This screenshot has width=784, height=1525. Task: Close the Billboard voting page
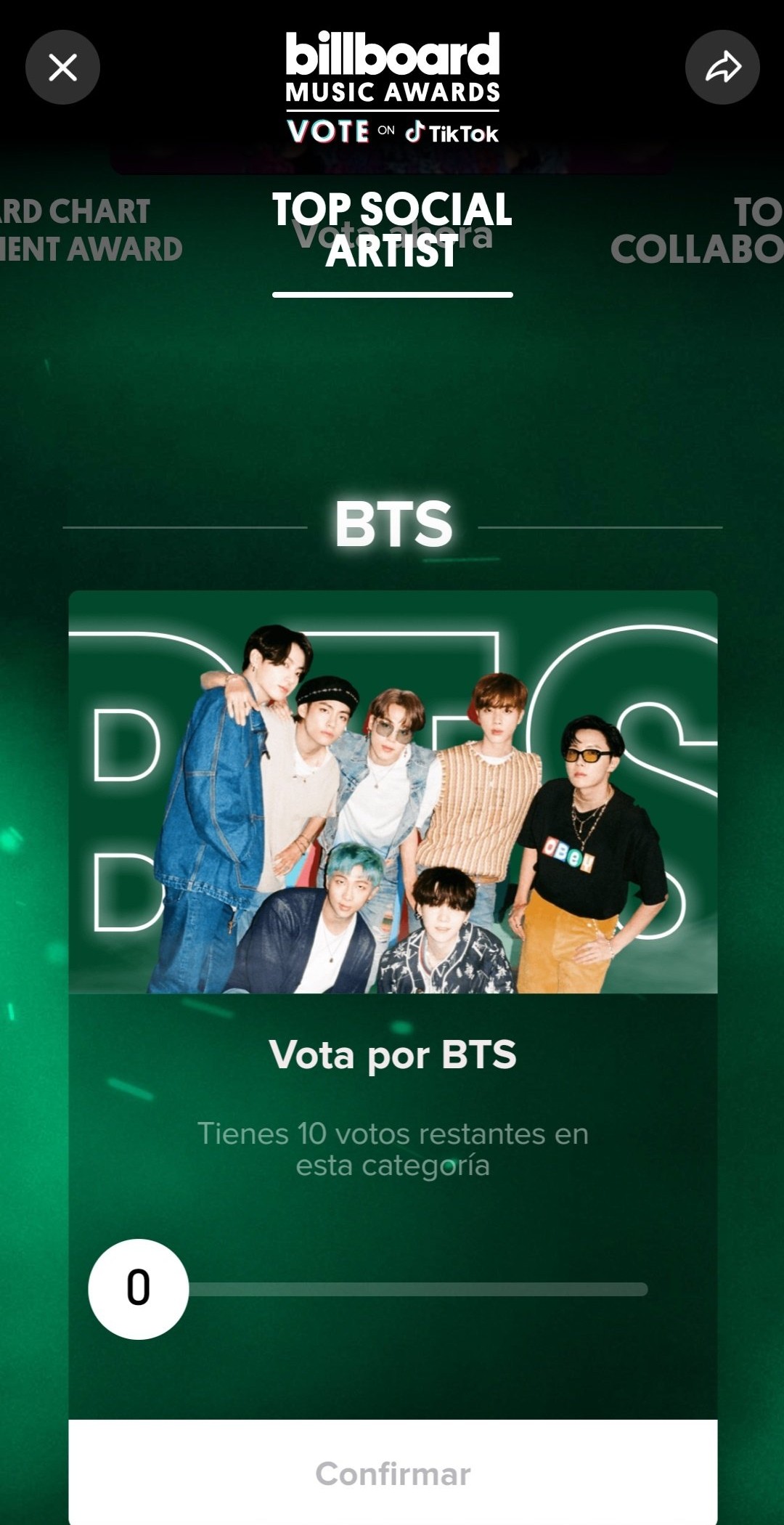62,68
